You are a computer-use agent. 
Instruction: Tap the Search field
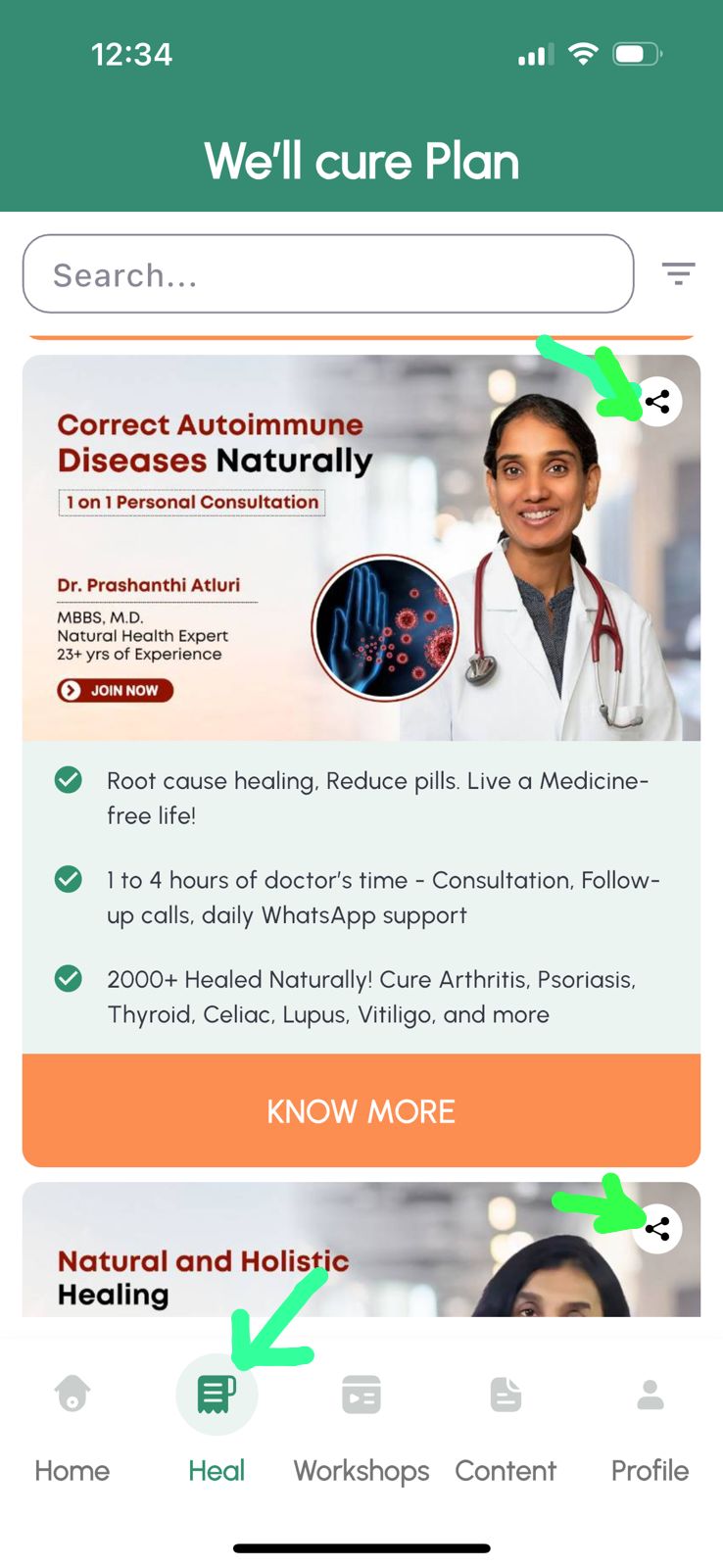328,274
